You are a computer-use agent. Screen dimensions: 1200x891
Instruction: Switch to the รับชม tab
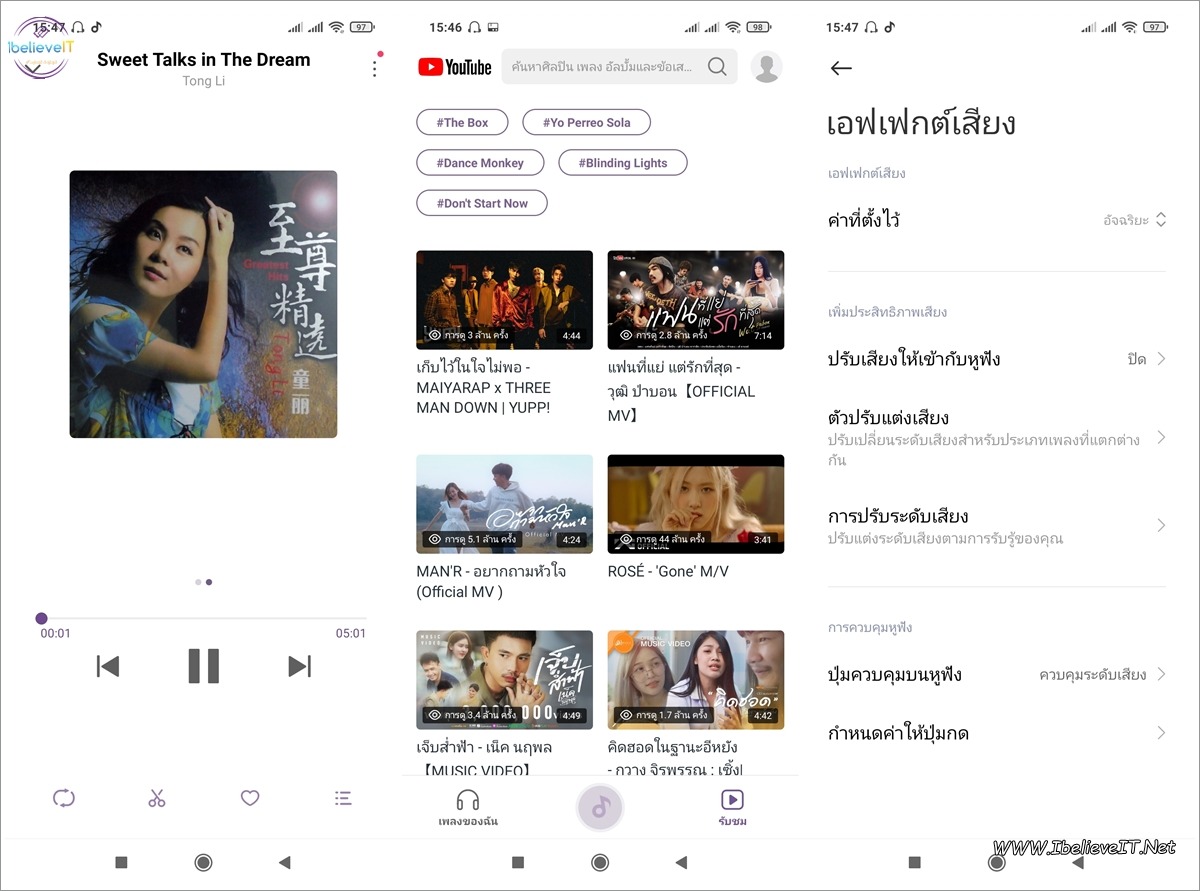732,808
